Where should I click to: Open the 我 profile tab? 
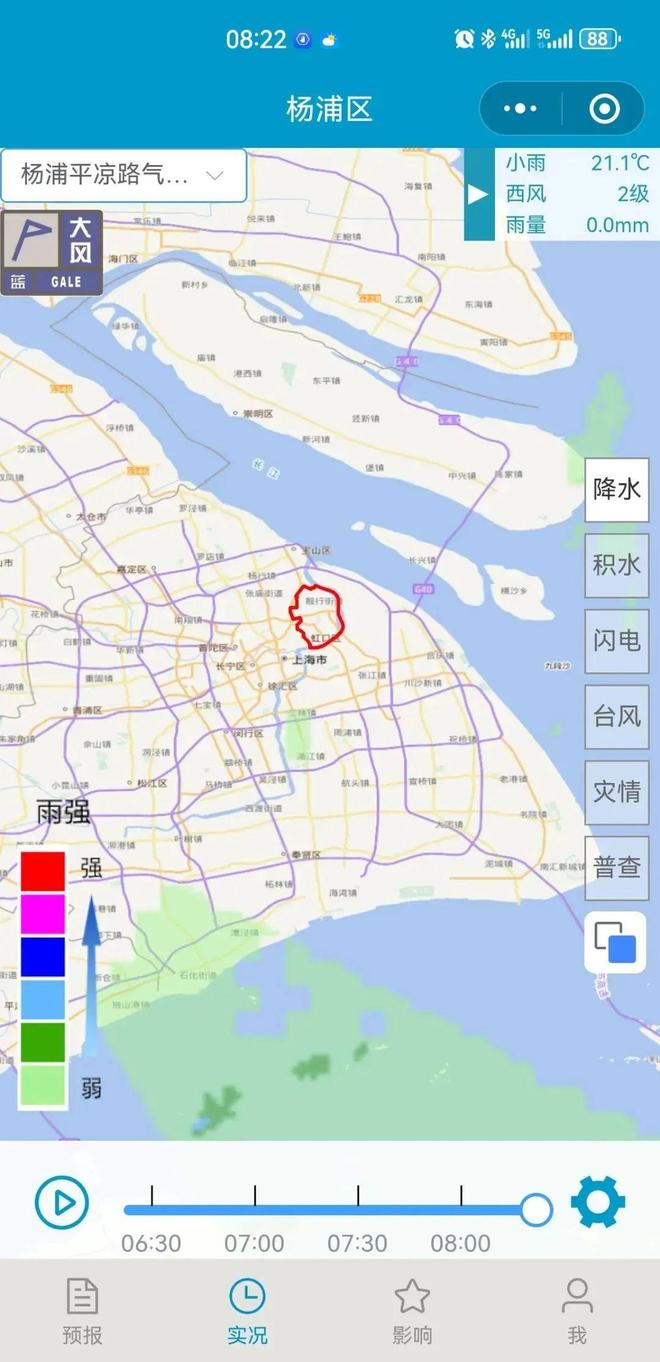[x=577, y=1310]
